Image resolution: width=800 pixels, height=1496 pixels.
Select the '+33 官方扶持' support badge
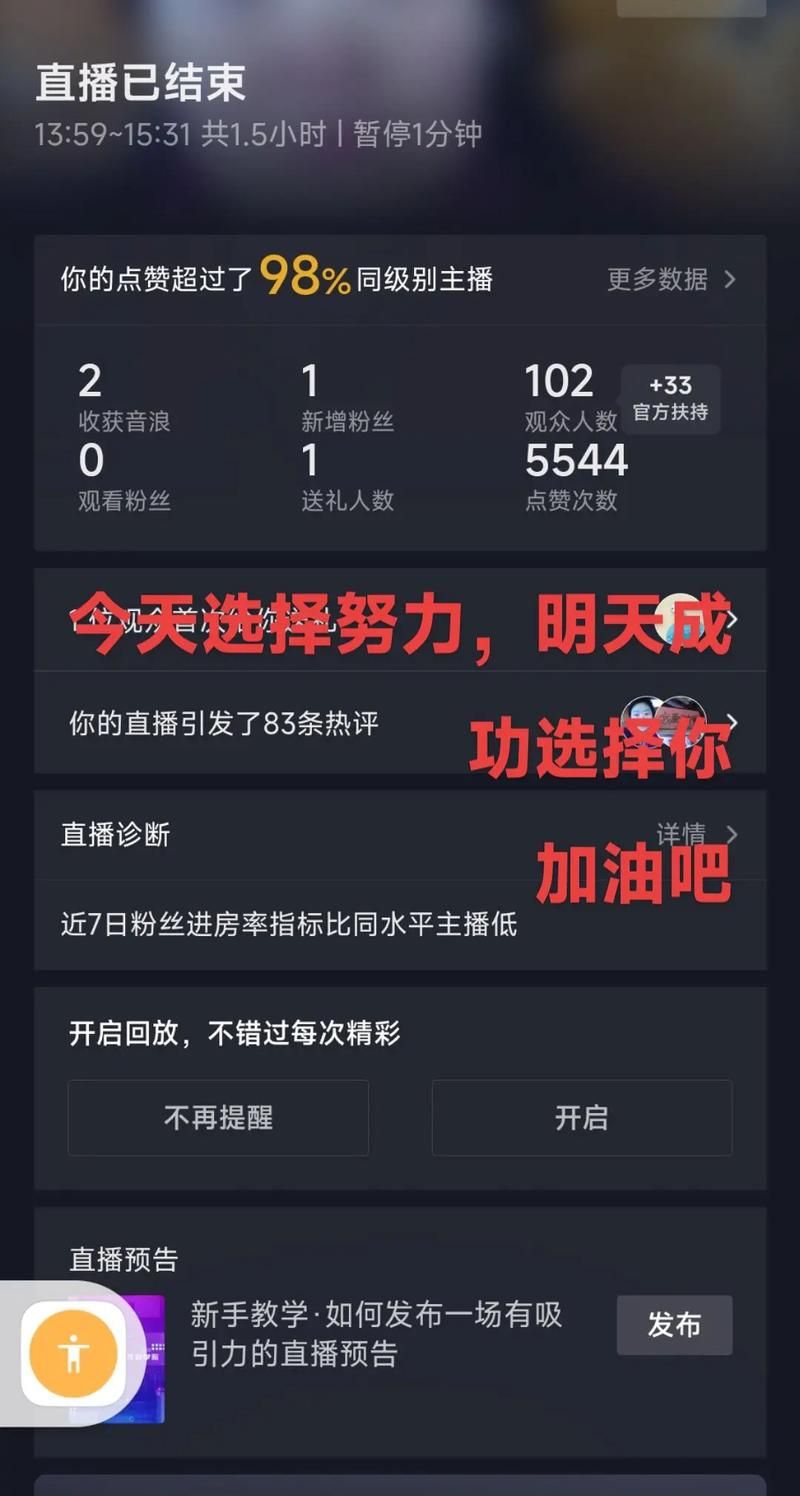tap(669, 399)
